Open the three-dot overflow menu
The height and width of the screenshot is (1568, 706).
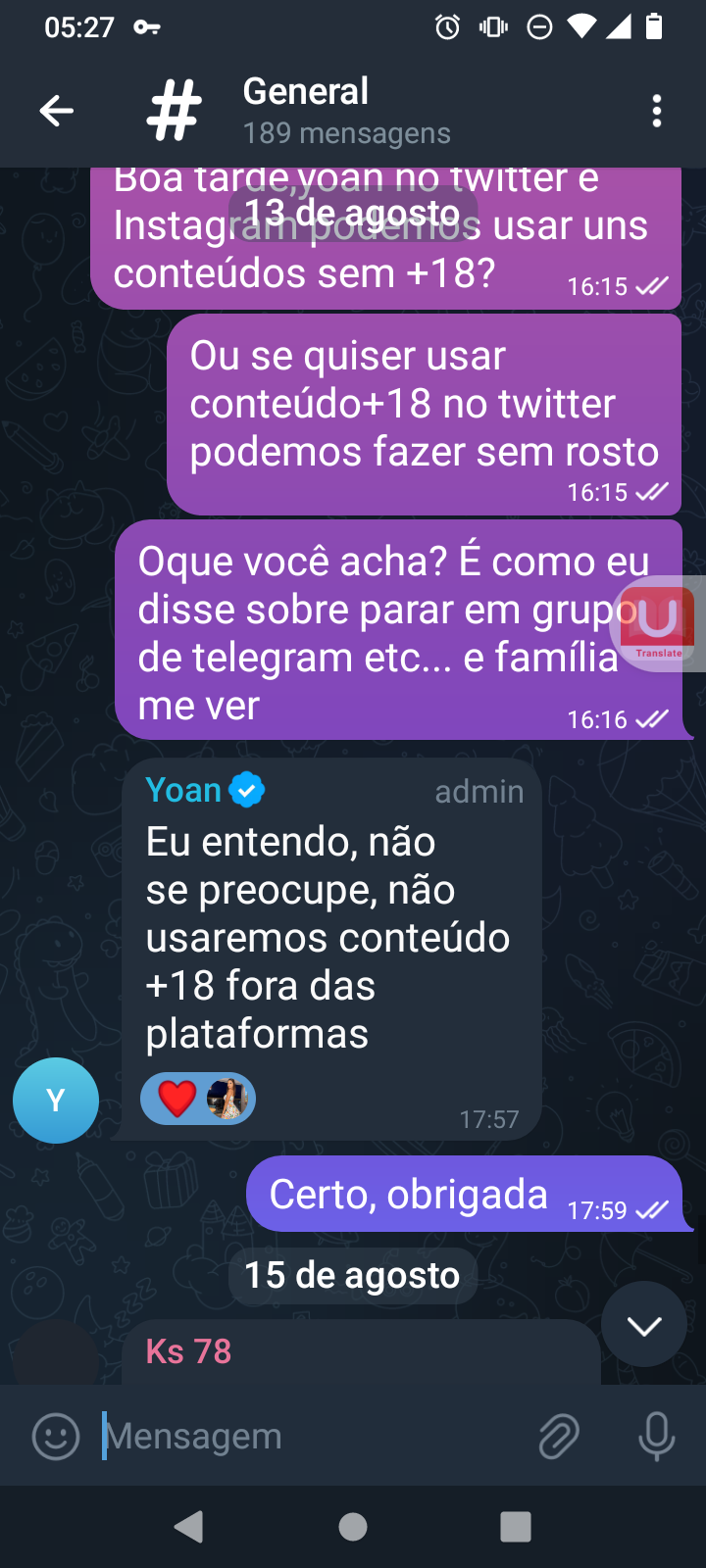point(657,111)
